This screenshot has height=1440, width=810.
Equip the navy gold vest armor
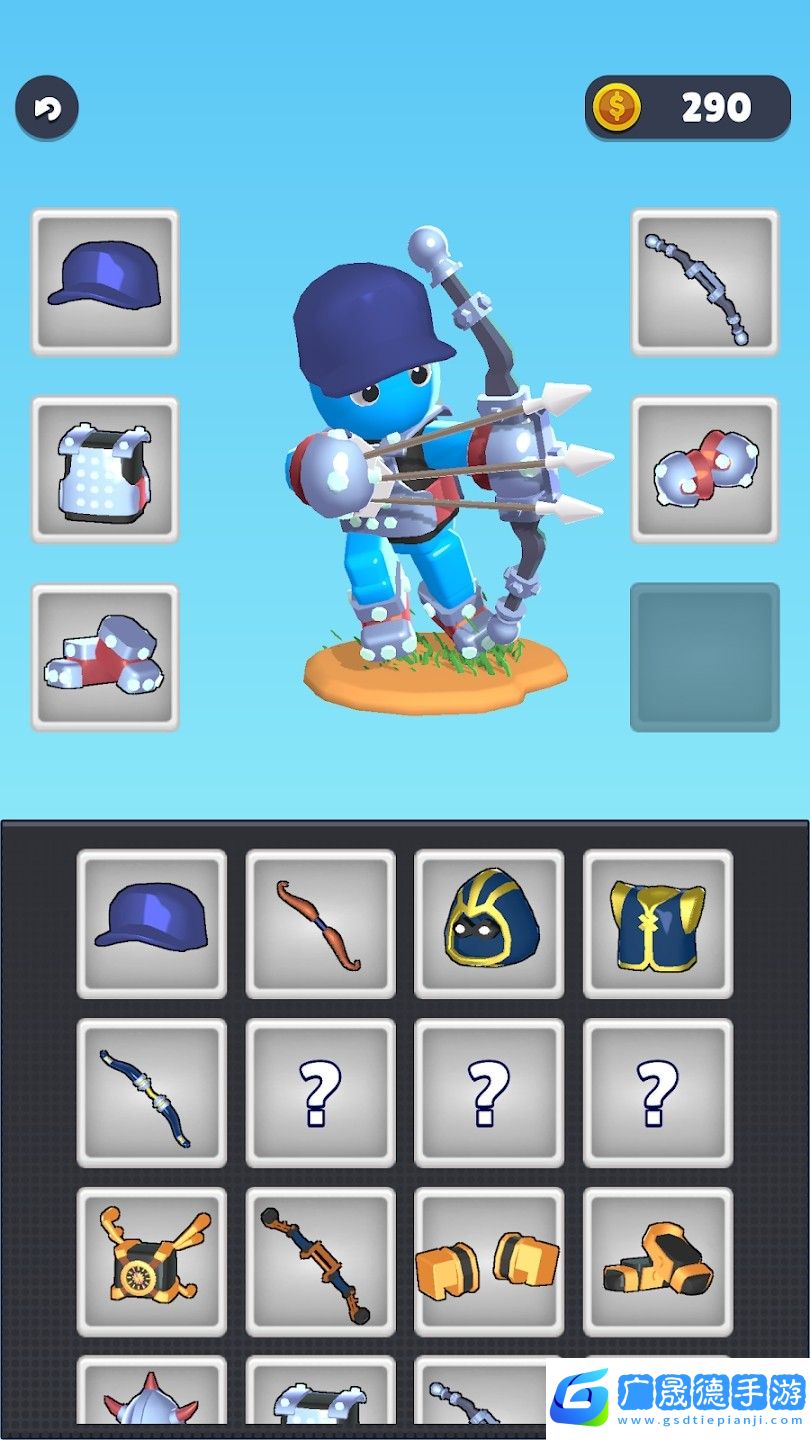[658, 923]
